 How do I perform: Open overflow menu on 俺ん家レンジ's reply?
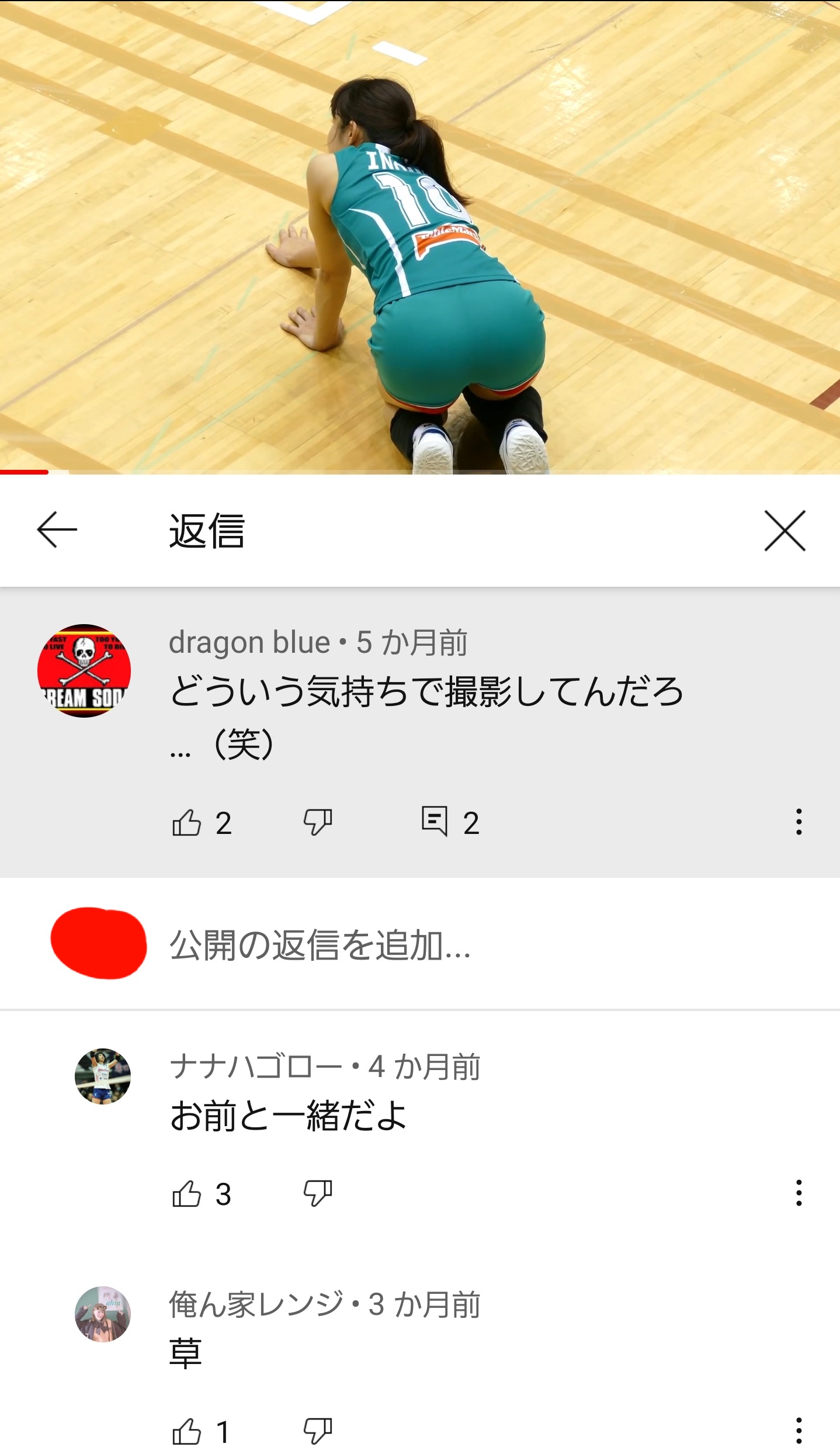[799, 1431]
